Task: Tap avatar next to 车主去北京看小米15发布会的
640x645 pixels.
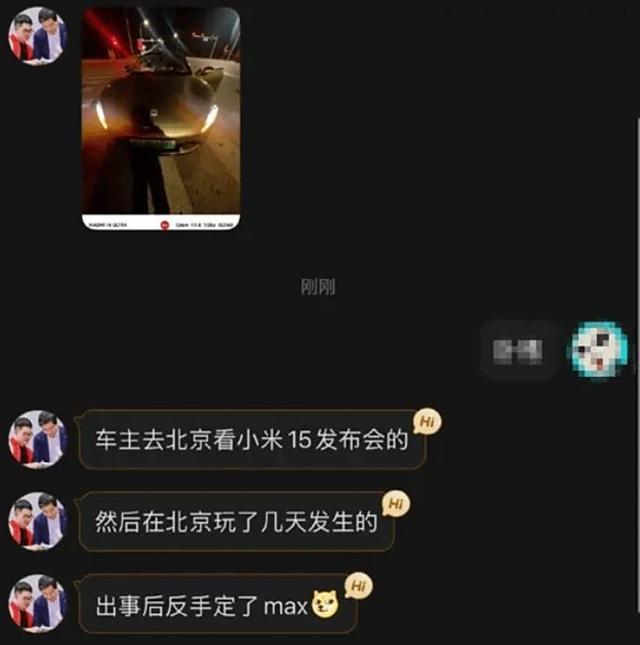Action: [x=38, y=439]
